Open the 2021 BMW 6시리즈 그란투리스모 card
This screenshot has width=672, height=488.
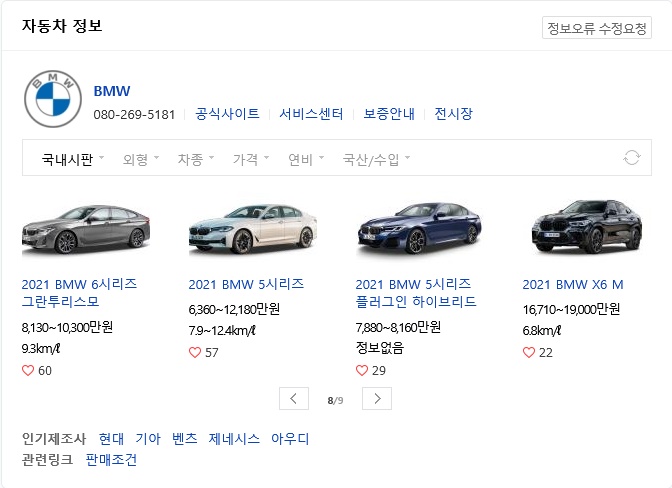(x=79, y=292)
